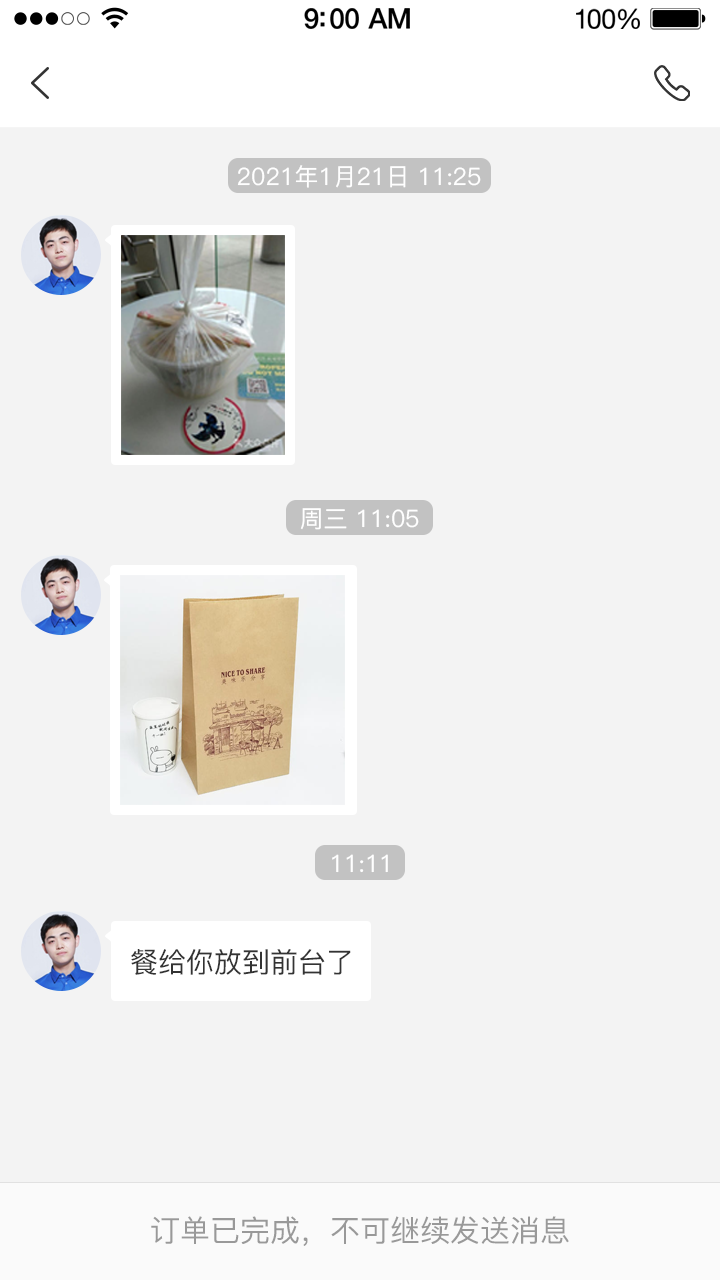Screen dimensions: 720x1280
Task: Open the food bowl photo message
Action: [203, 345]
